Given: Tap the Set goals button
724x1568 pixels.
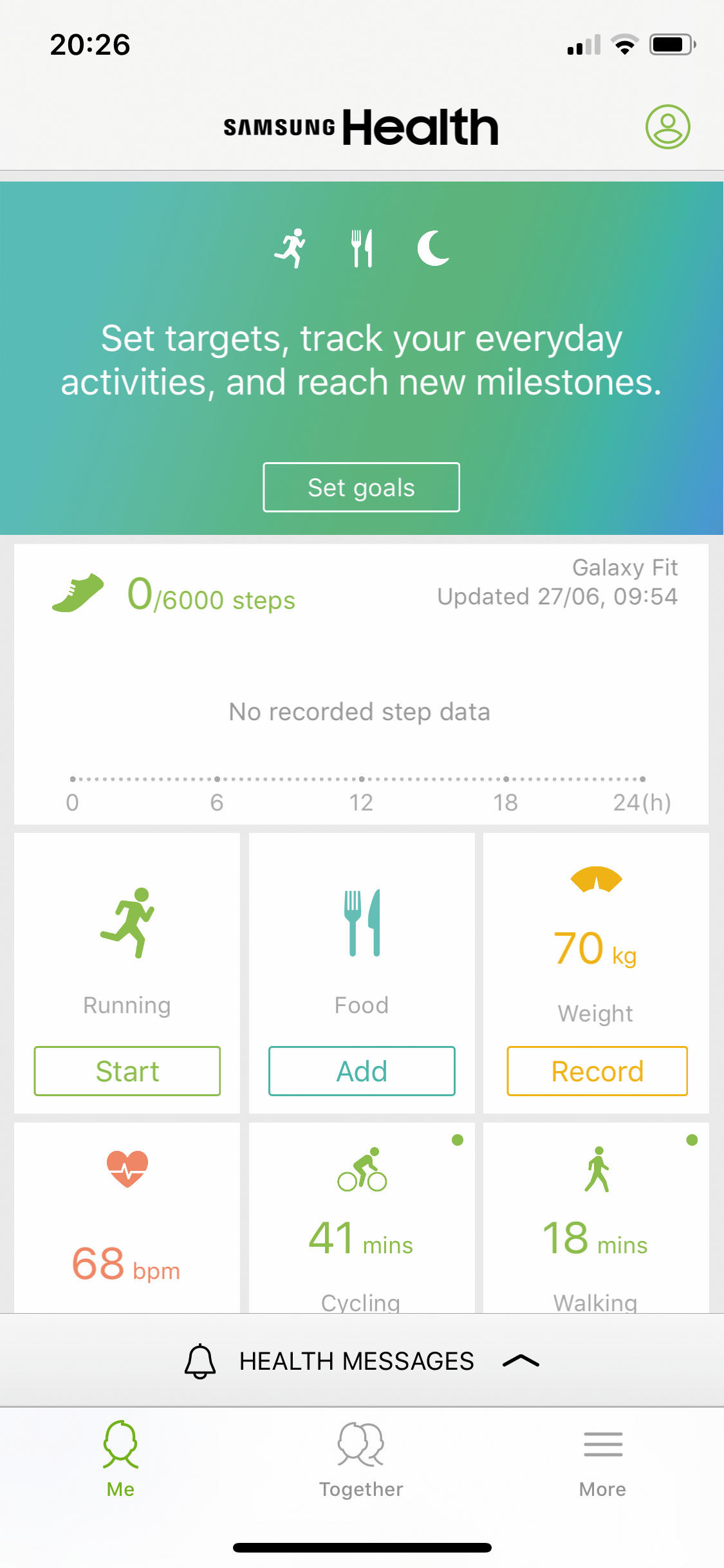Looking at the screenshot, I should tap(361, 487).
